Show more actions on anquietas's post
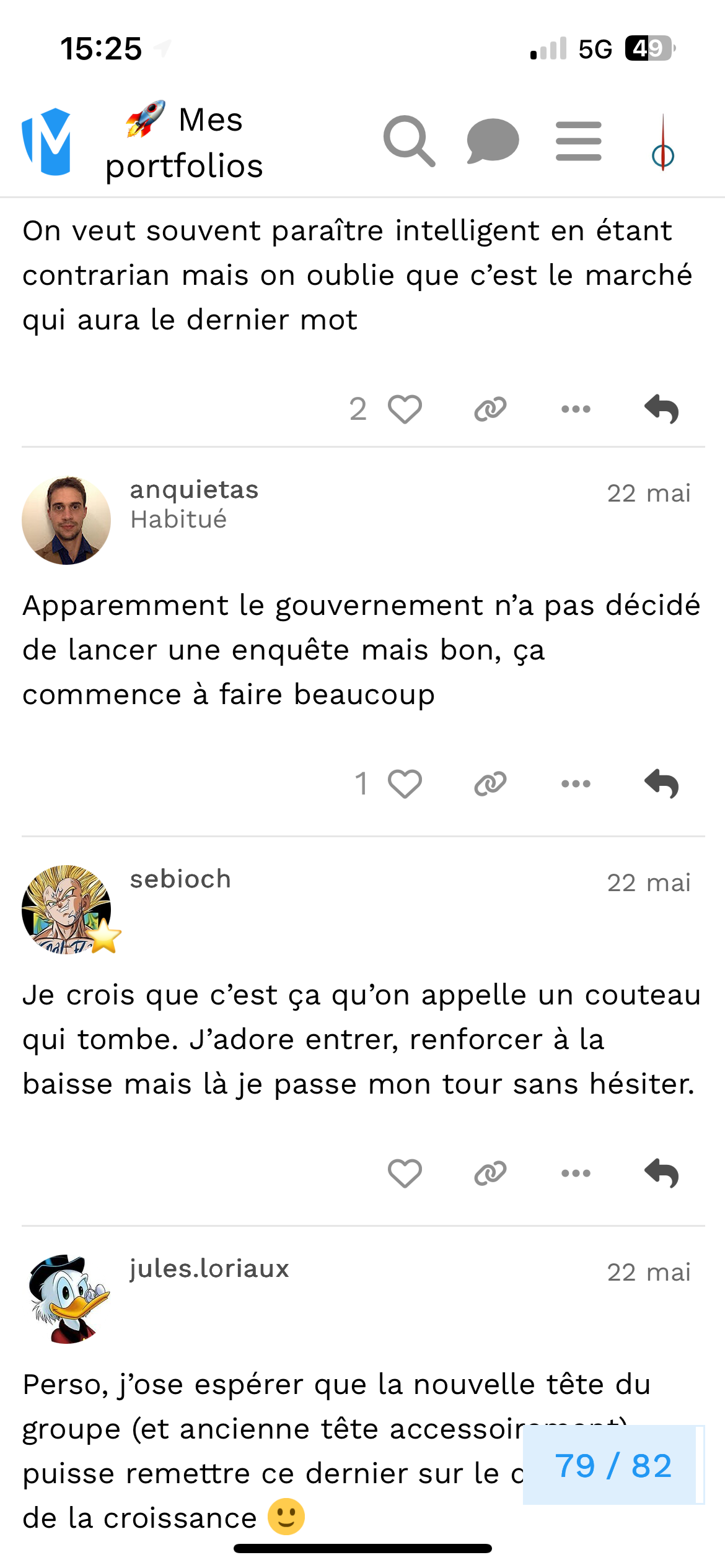The image size is (725, 1568). pyautogui.click(x=576, y=784)
